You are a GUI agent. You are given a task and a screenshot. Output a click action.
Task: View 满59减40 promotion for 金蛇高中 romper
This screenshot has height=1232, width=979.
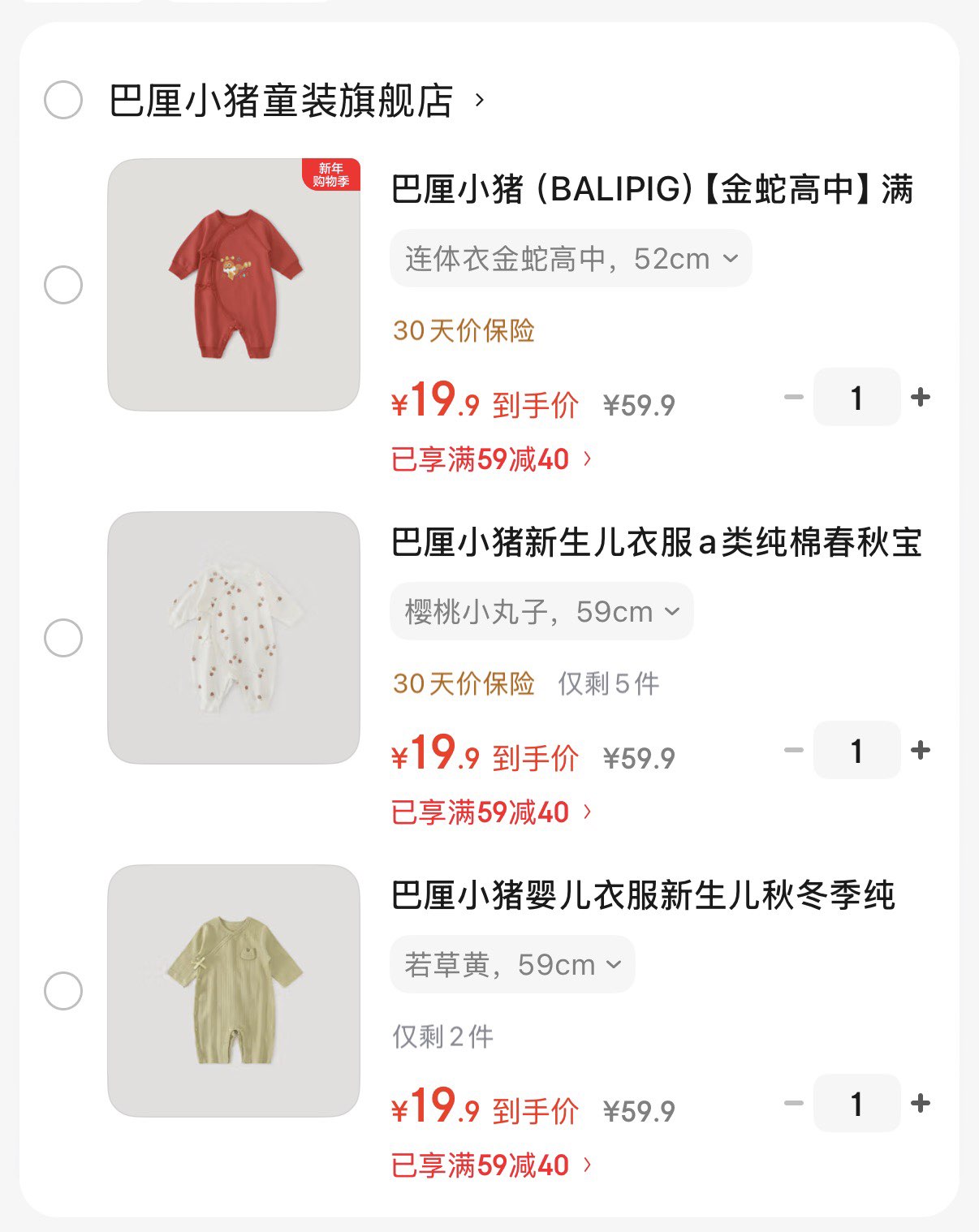(491, 459)
